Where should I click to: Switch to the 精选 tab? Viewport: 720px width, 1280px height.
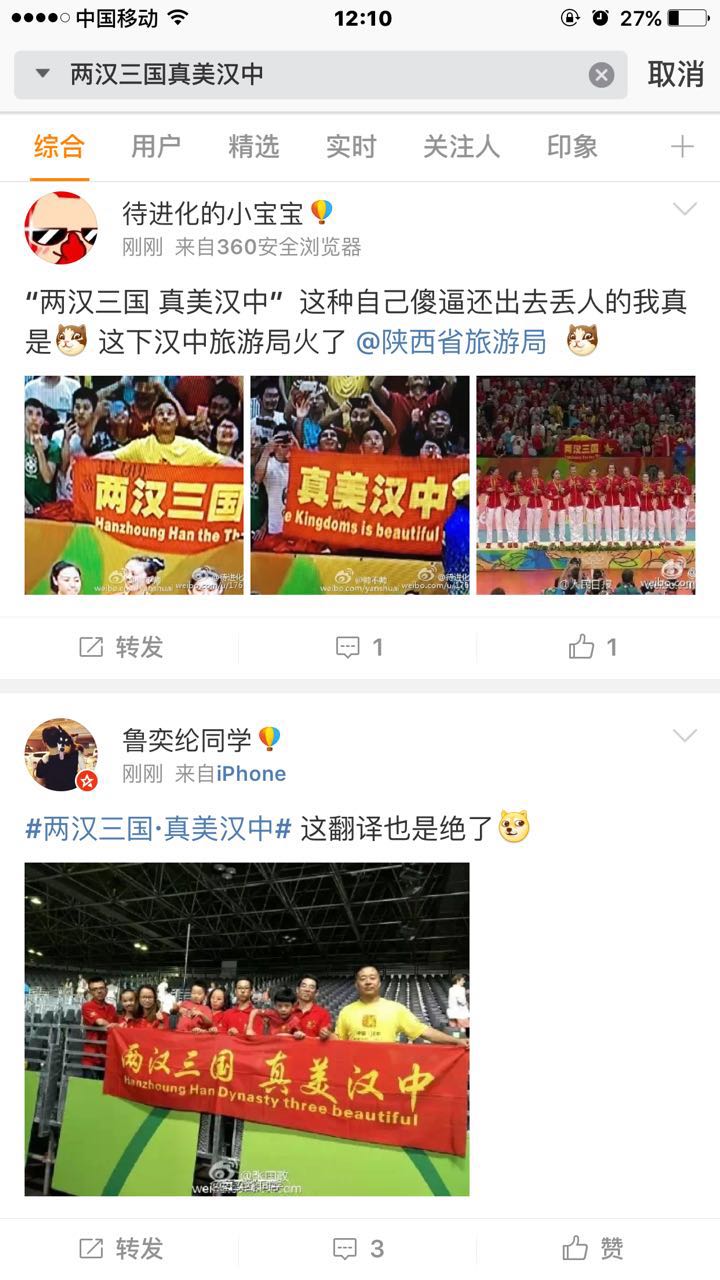(x=253, y=147)
